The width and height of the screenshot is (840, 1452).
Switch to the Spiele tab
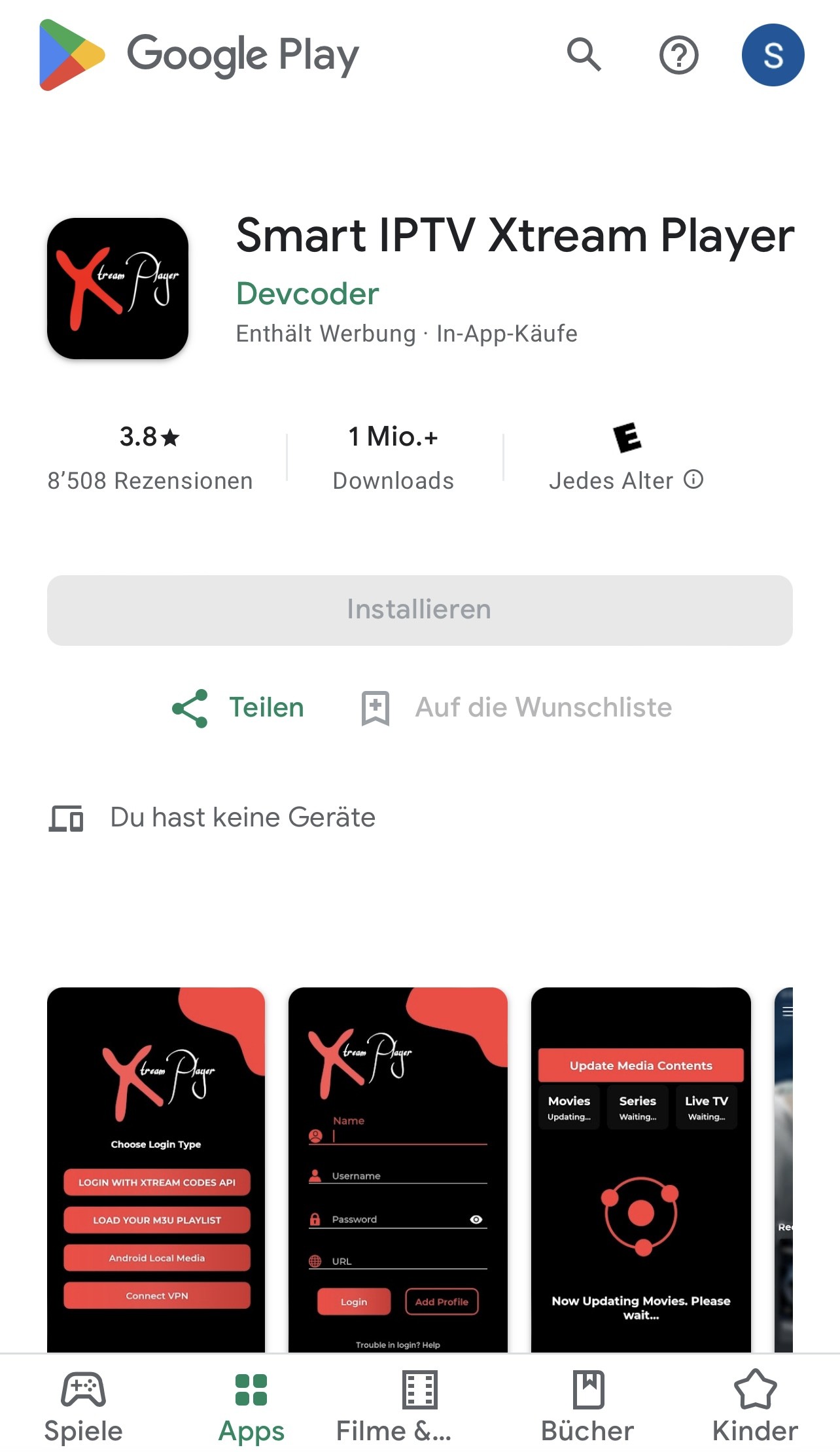[83, 1406]
